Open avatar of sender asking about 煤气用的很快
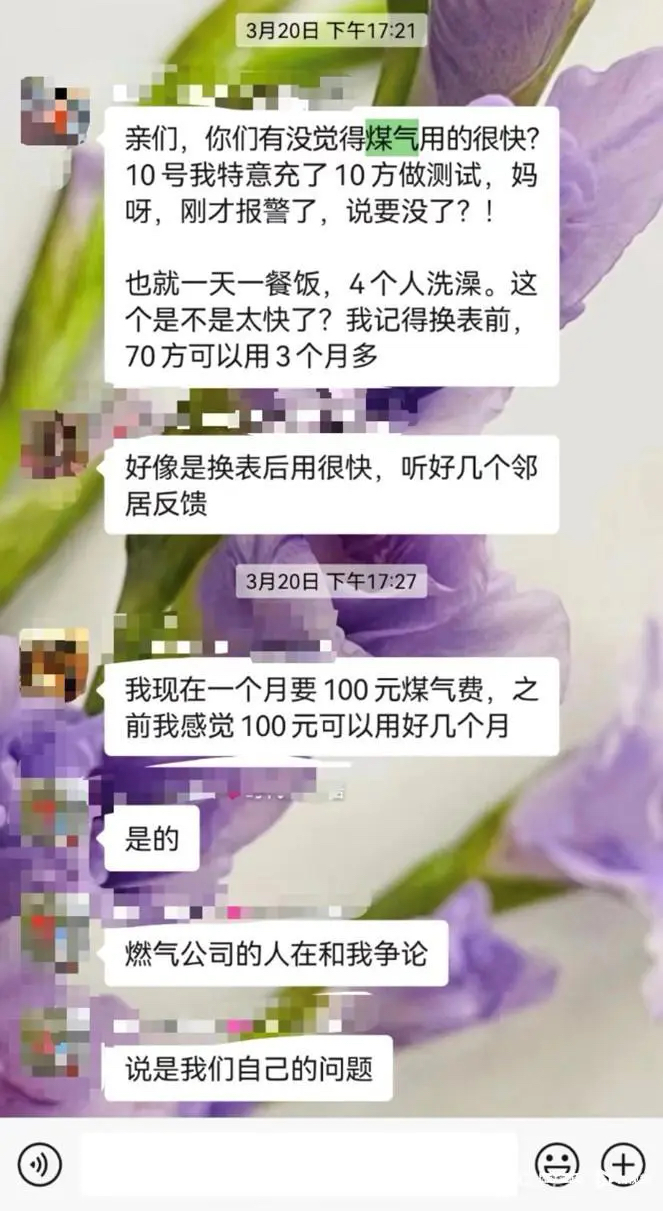 pyautogui.click(x=55, y=110)
